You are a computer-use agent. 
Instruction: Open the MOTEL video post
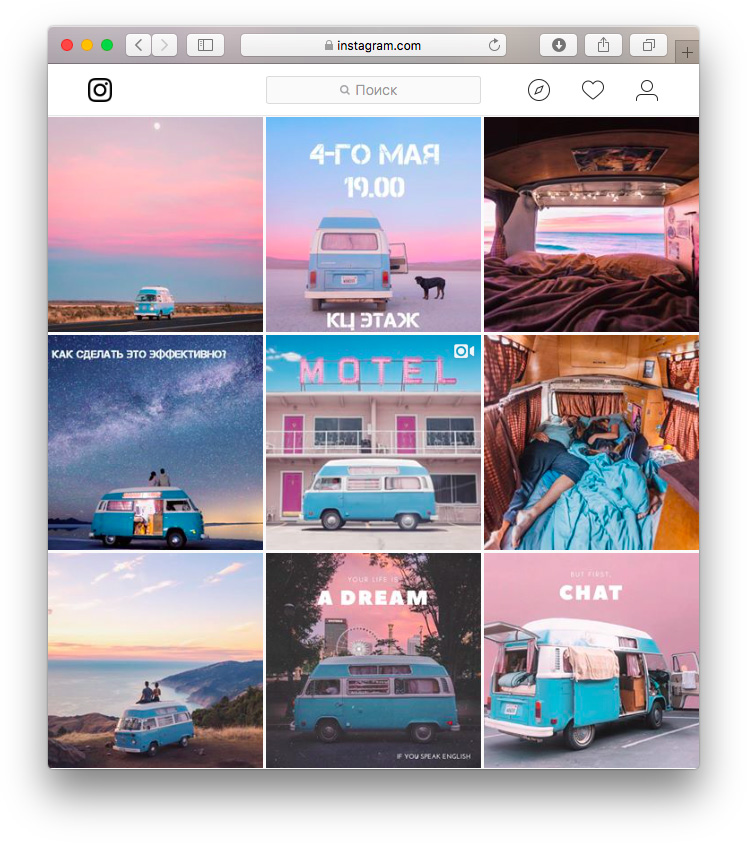[x=373, y=442]
